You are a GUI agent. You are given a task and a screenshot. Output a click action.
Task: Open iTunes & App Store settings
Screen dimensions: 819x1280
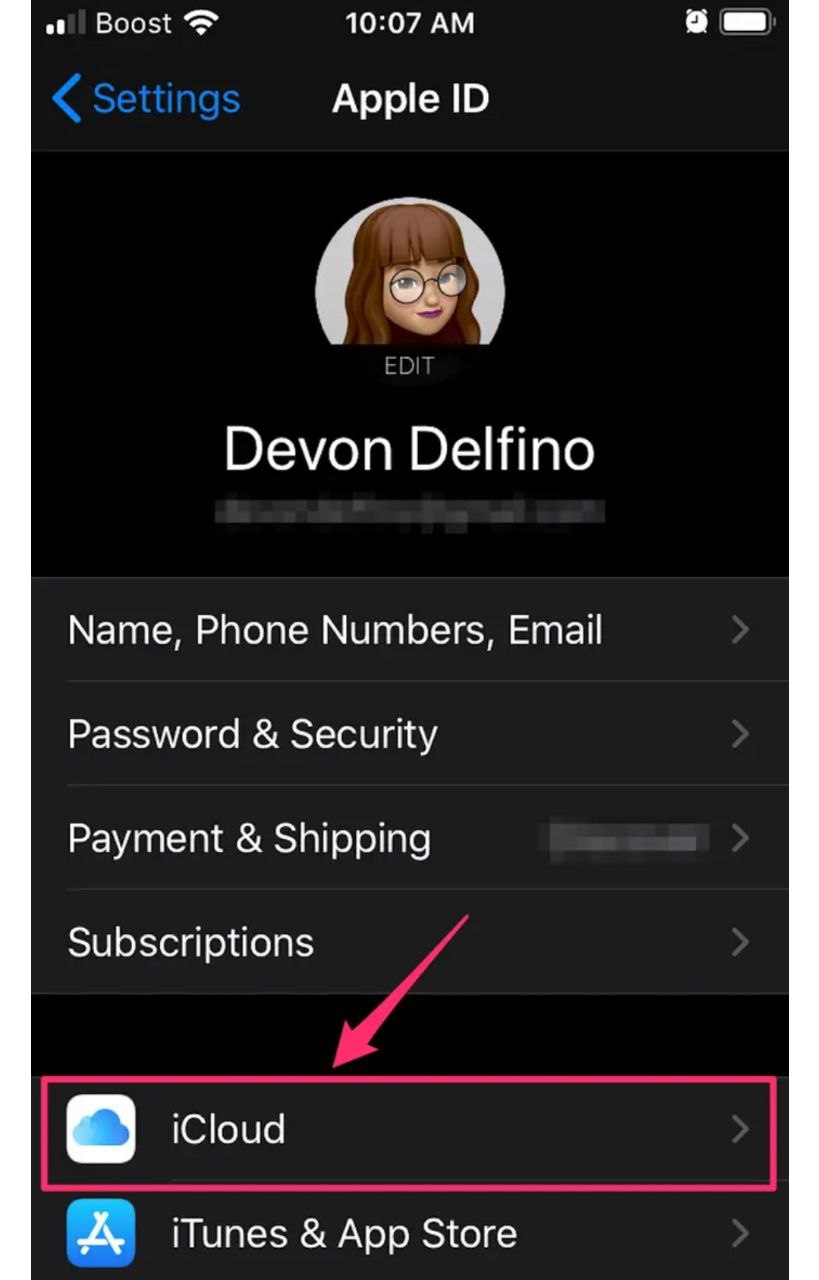tap(409, 1233)
